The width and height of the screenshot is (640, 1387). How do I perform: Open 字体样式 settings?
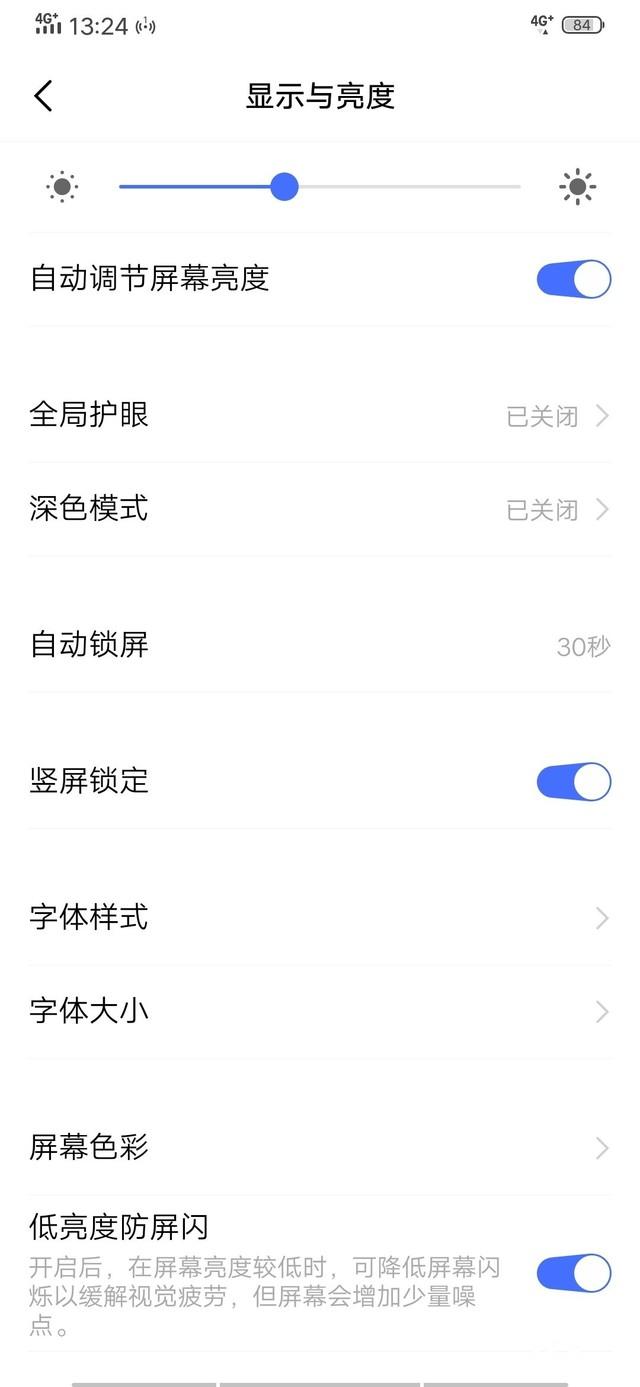(x=320, y=917)
